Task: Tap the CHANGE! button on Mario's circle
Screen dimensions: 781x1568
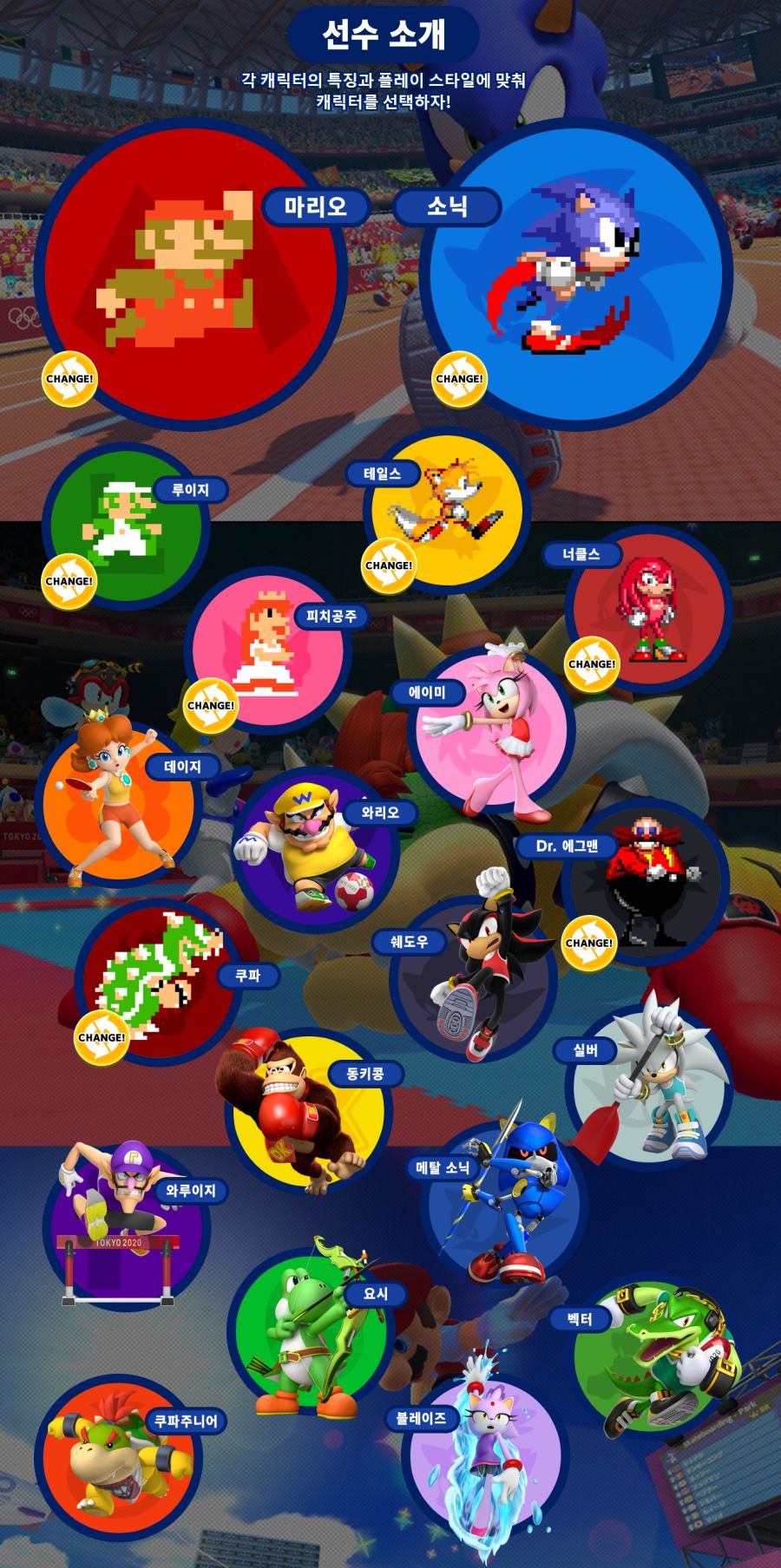Action: pyautogui.click(x=69, y=379)
